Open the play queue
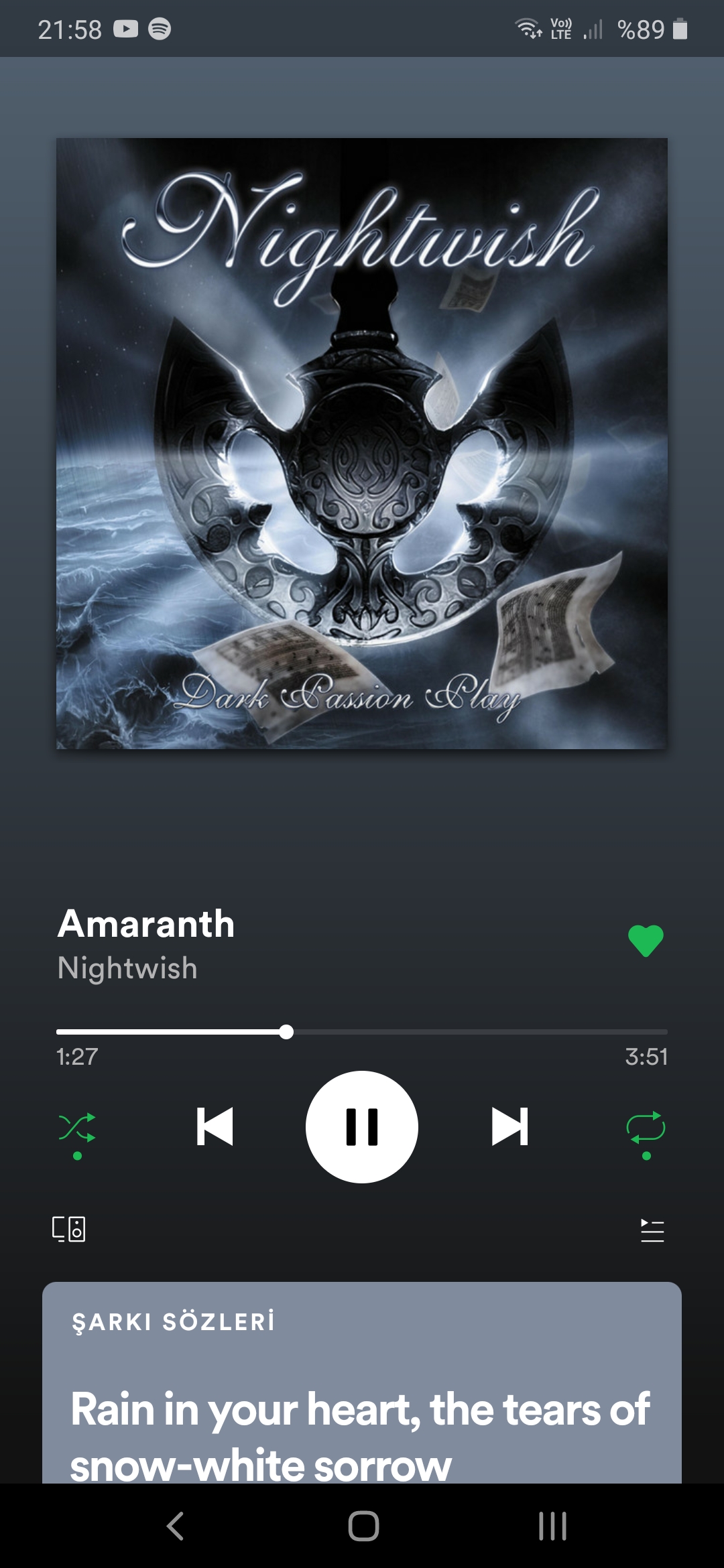This screenshot has height=1568, width=724. [x=652, y=1230]
